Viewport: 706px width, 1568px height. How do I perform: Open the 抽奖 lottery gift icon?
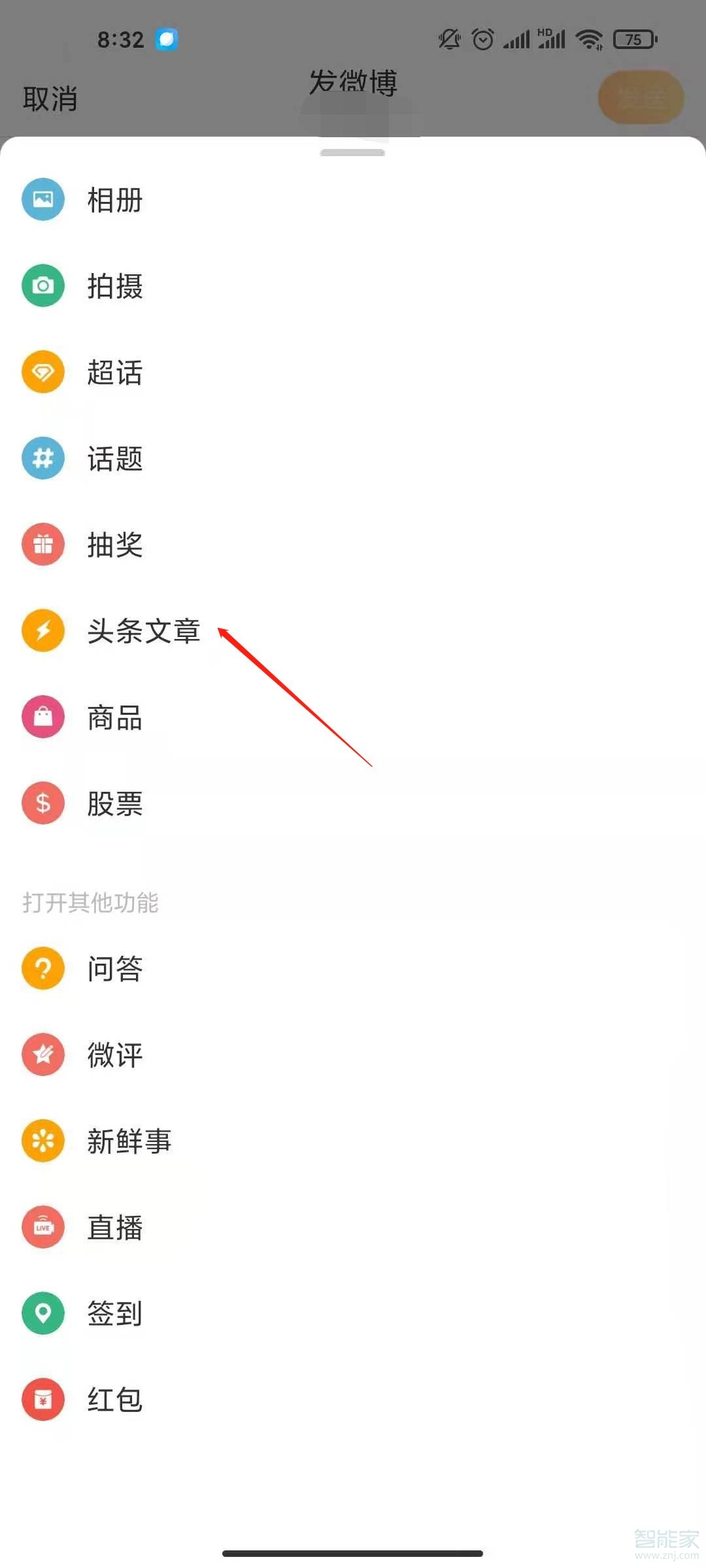tap(42, 544)
